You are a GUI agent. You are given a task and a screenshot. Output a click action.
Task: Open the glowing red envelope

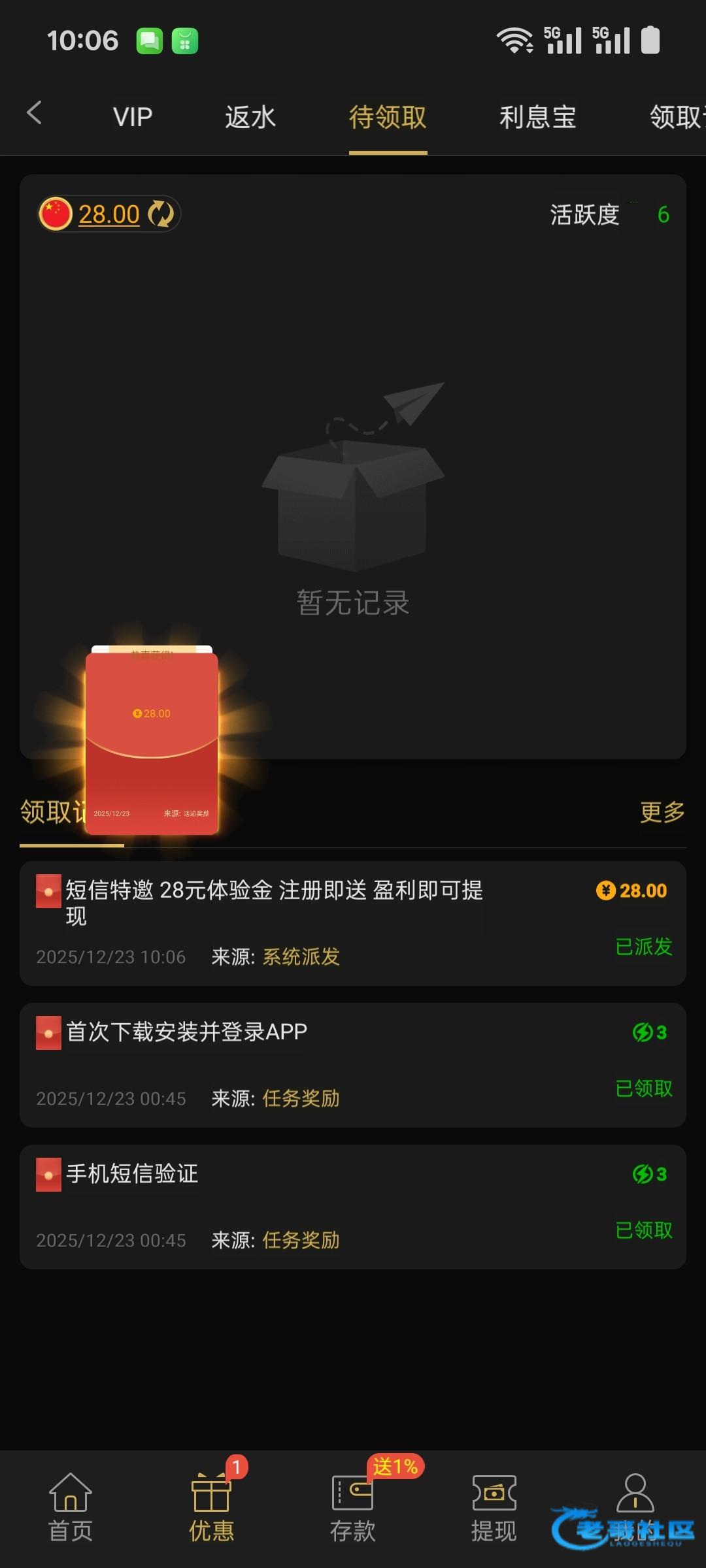[152, 742]
